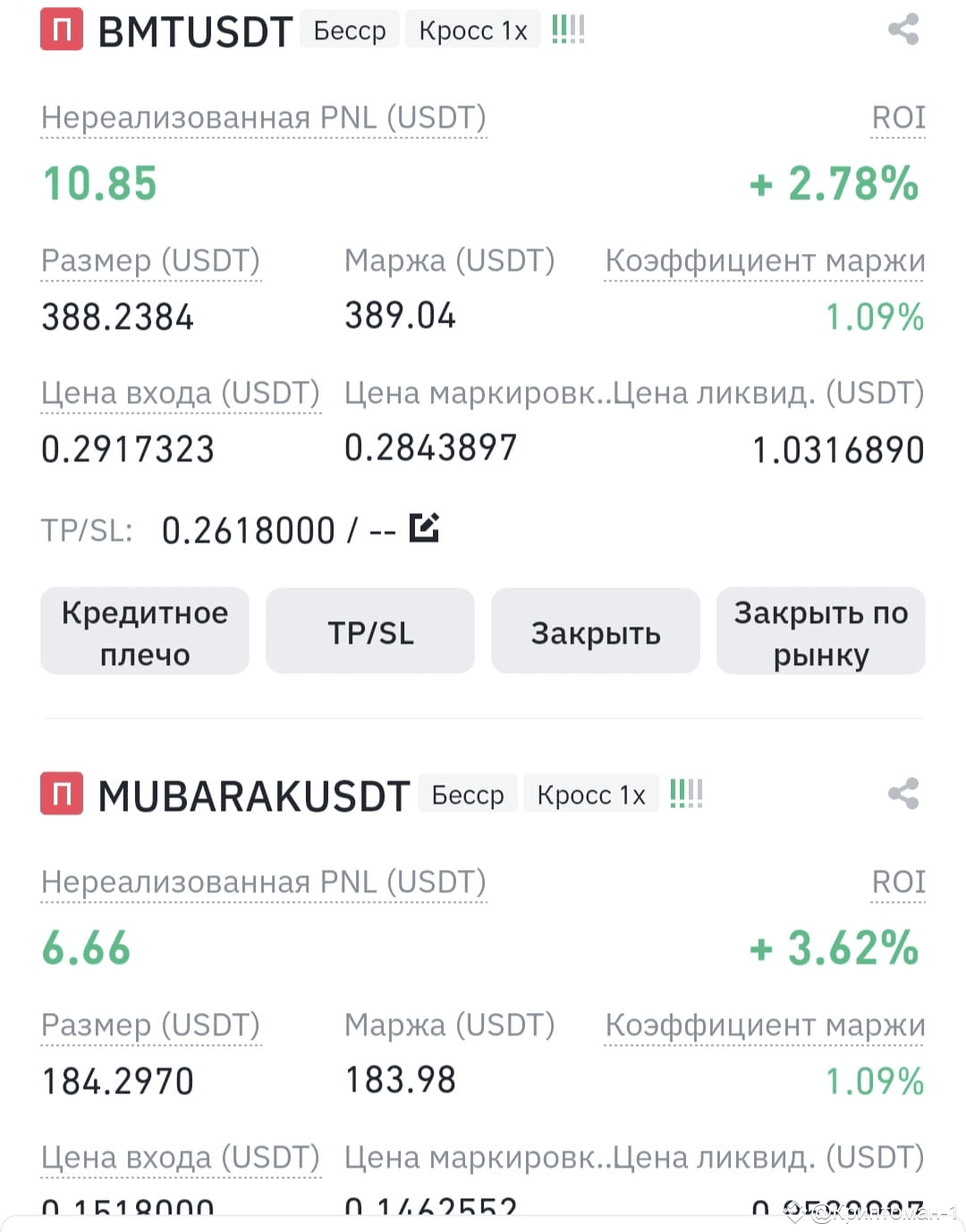Click the Коэффициент маржи 1.09% value
The image size is (966, 1232).
875,316
